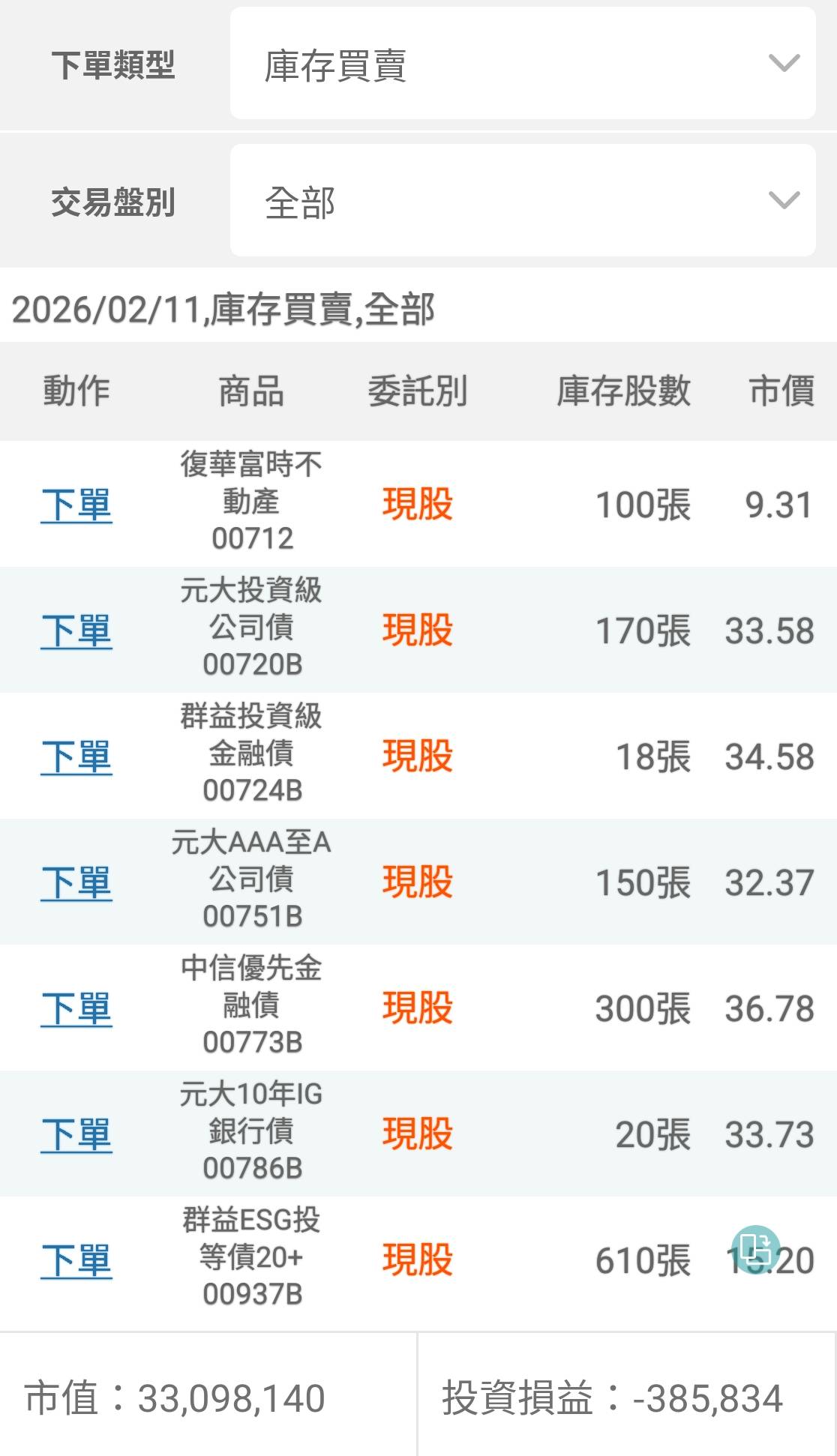Screen dimensions: 837x1456
Task: Tap 下單 for 復華富時不動產 00712
Action: click(76, 505)
